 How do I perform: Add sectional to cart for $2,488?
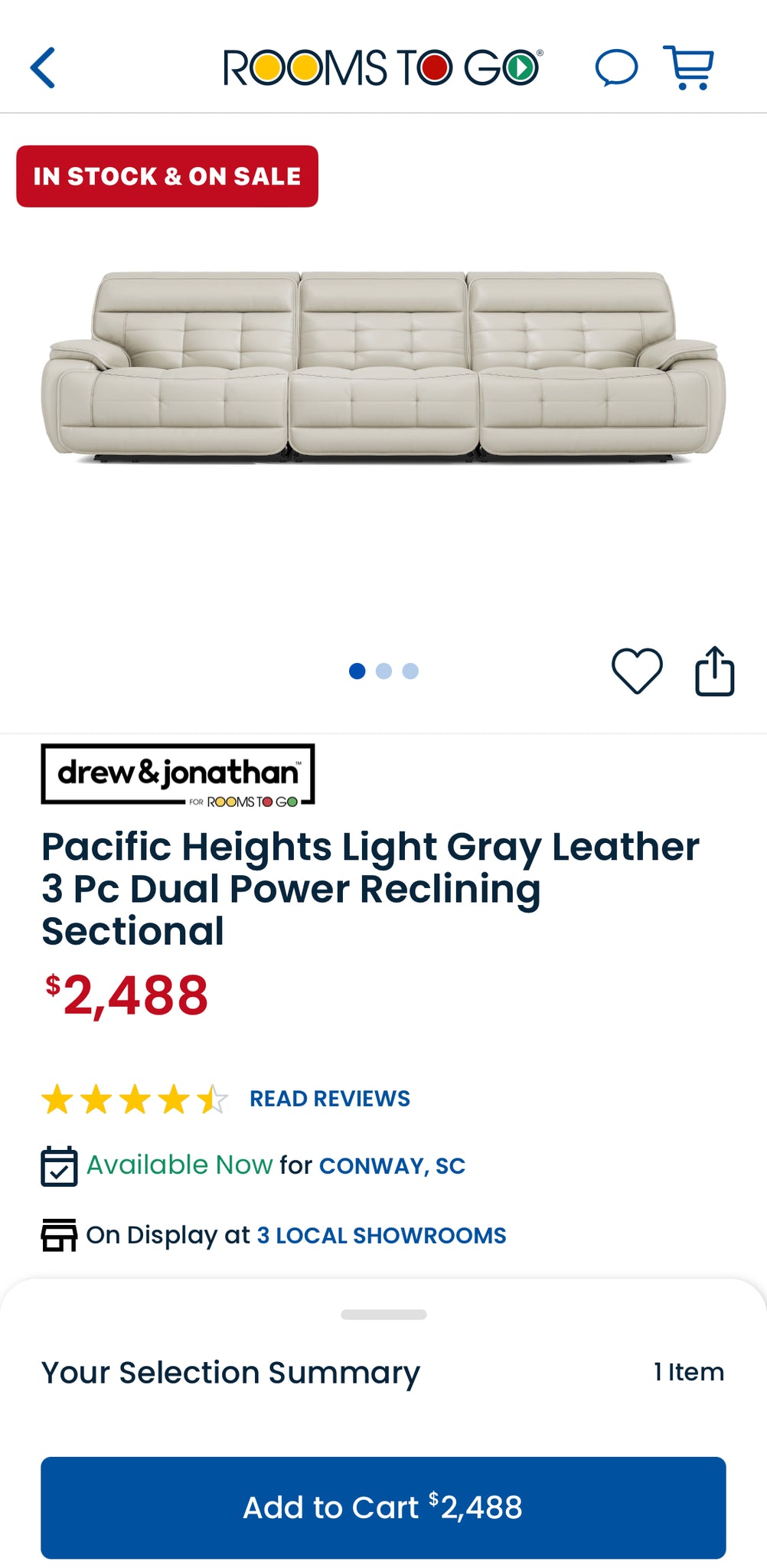383,1507
